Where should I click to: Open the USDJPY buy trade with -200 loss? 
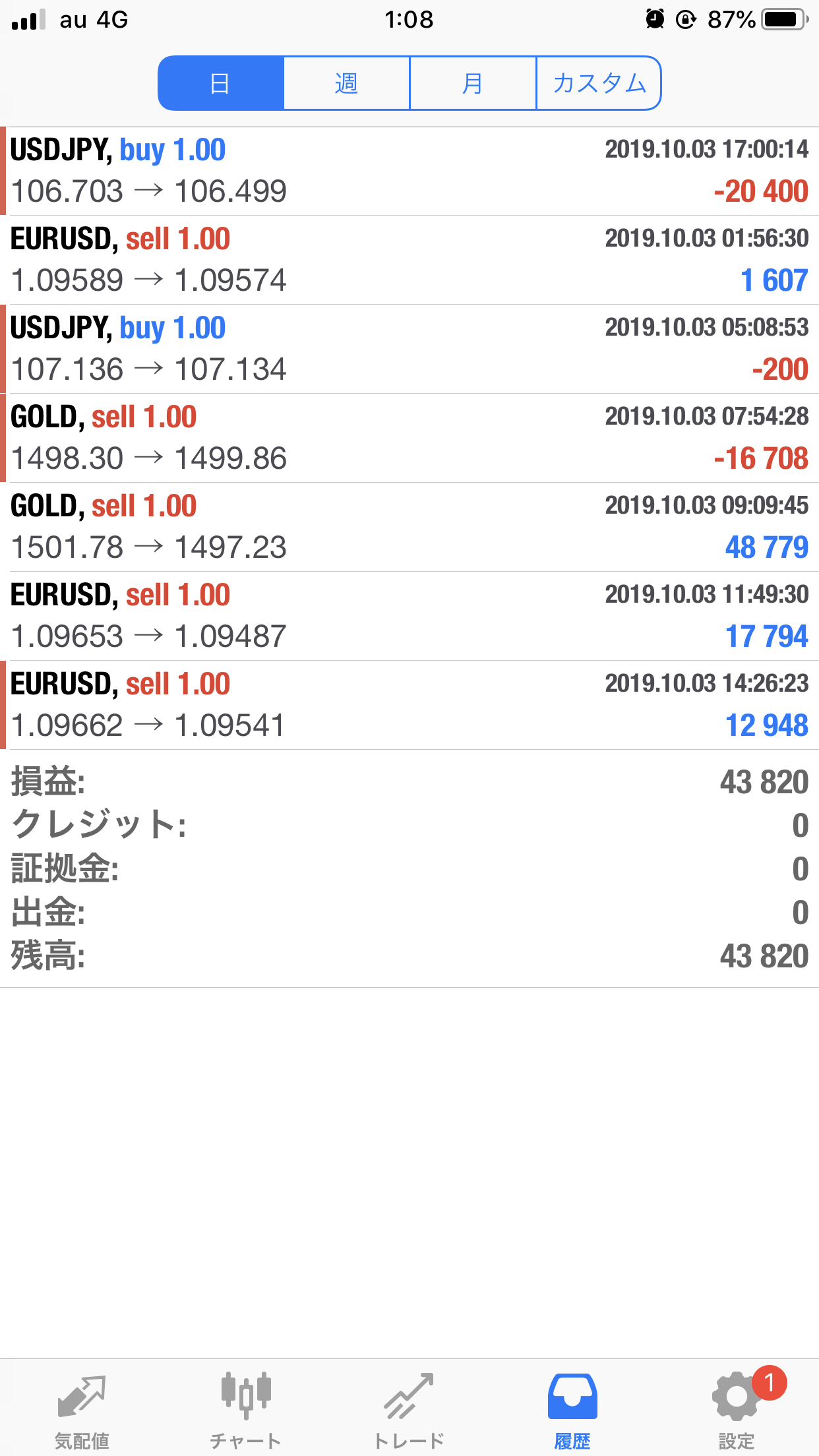[409, 349]
